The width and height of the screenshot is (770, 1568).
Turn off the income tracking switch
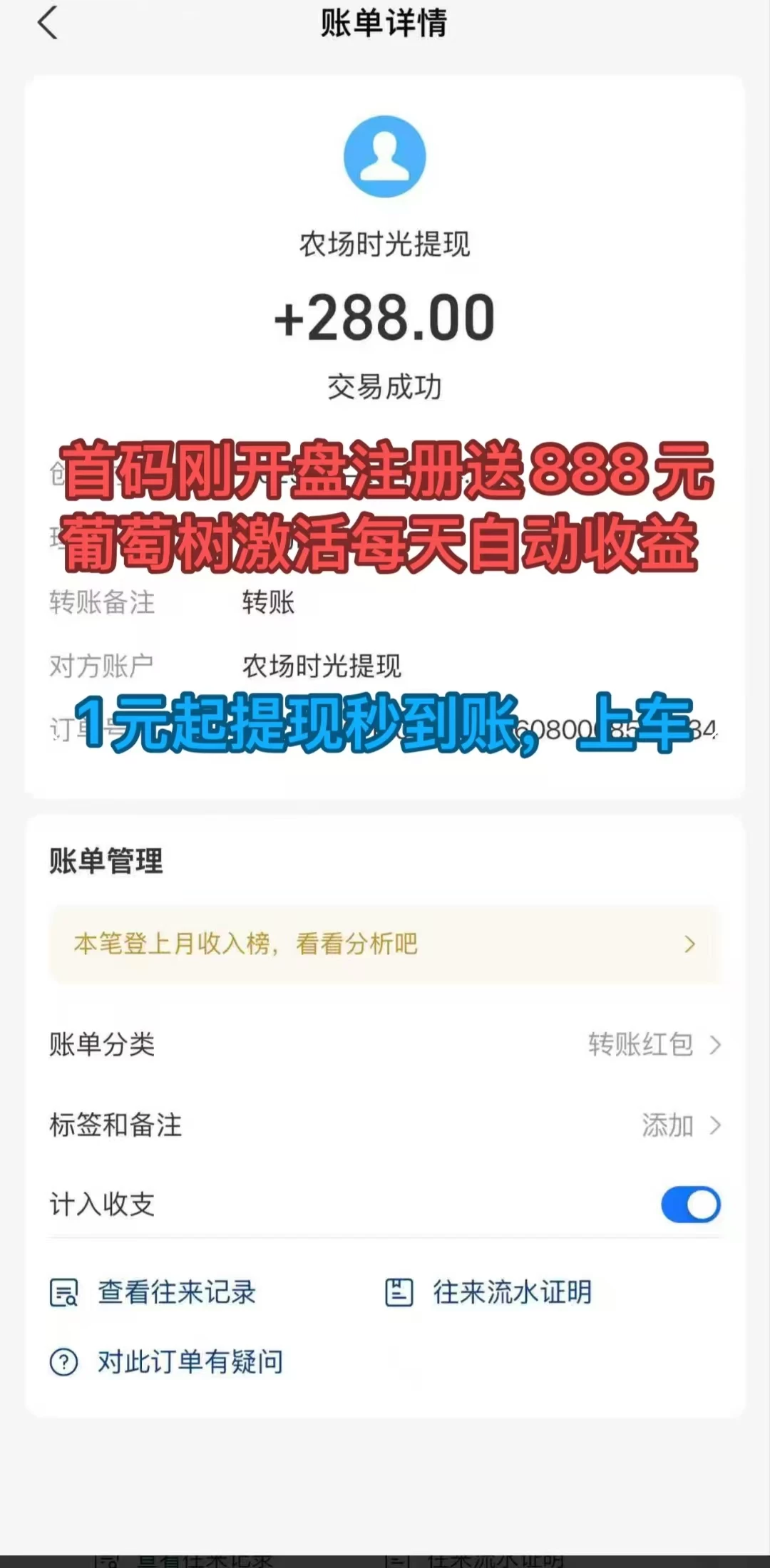point(689,1204)
